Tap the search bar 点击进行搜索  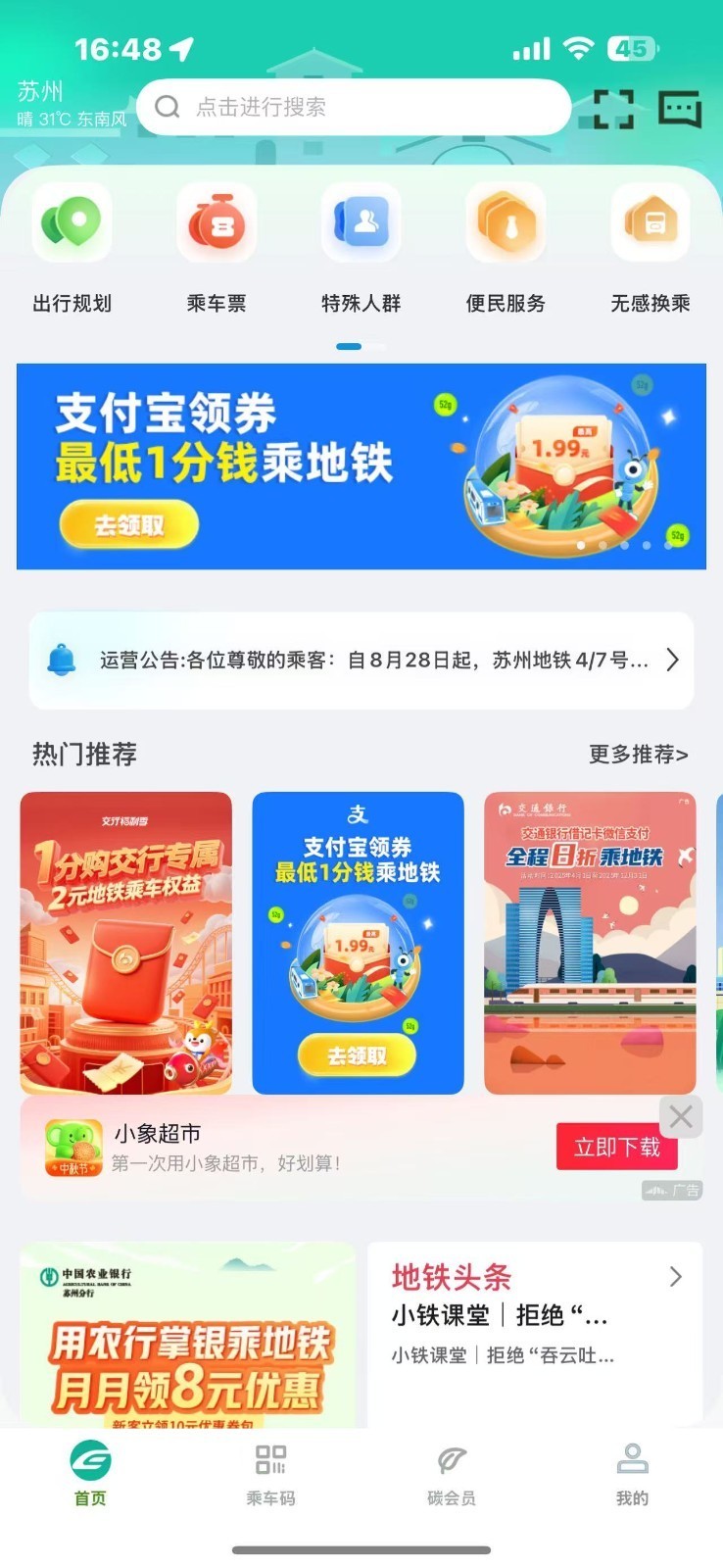(355, 108)
